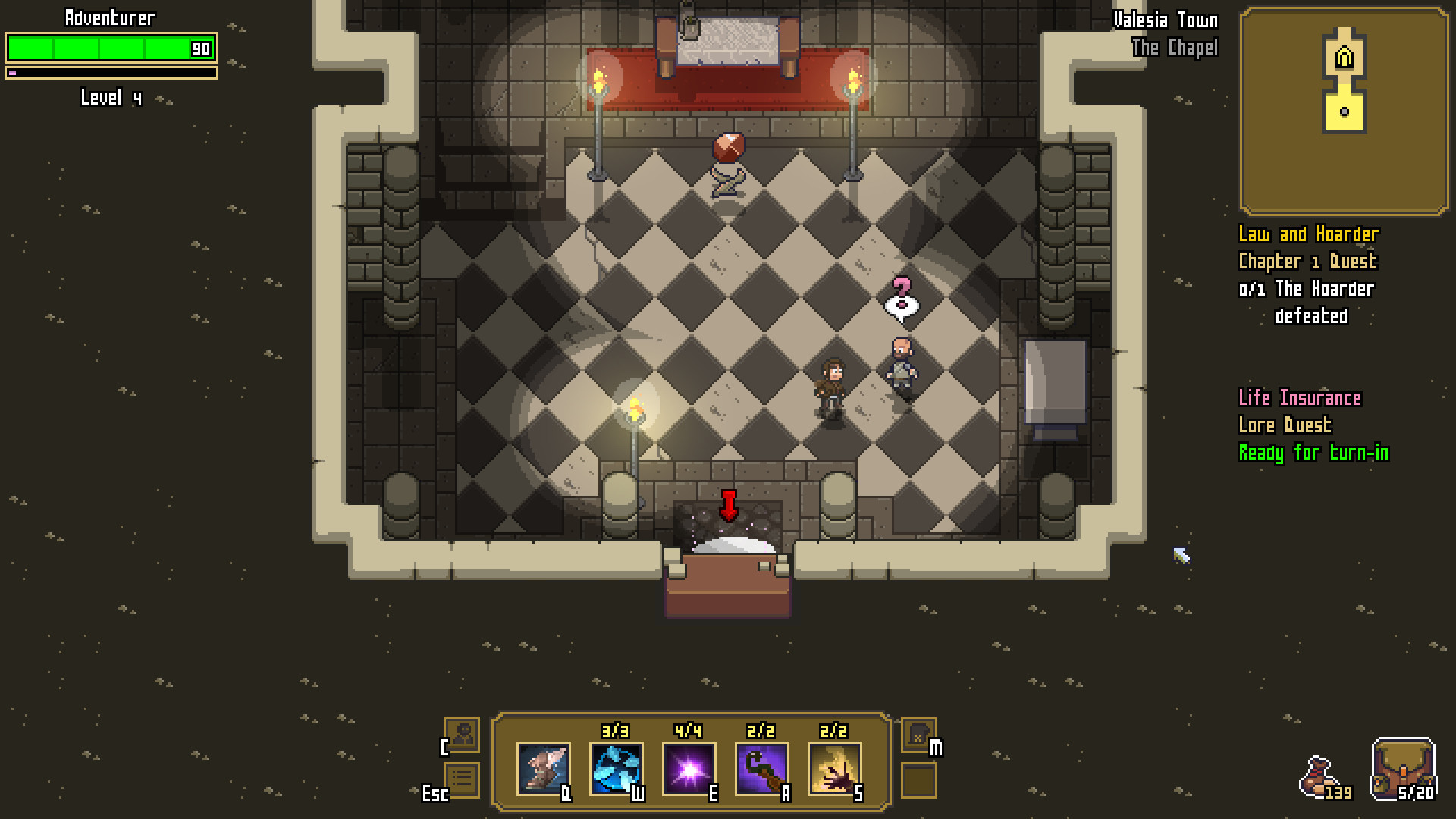Use the Q skill slot
The height and width of the screenshot is (819, 1456).
(x=542, y=767)
